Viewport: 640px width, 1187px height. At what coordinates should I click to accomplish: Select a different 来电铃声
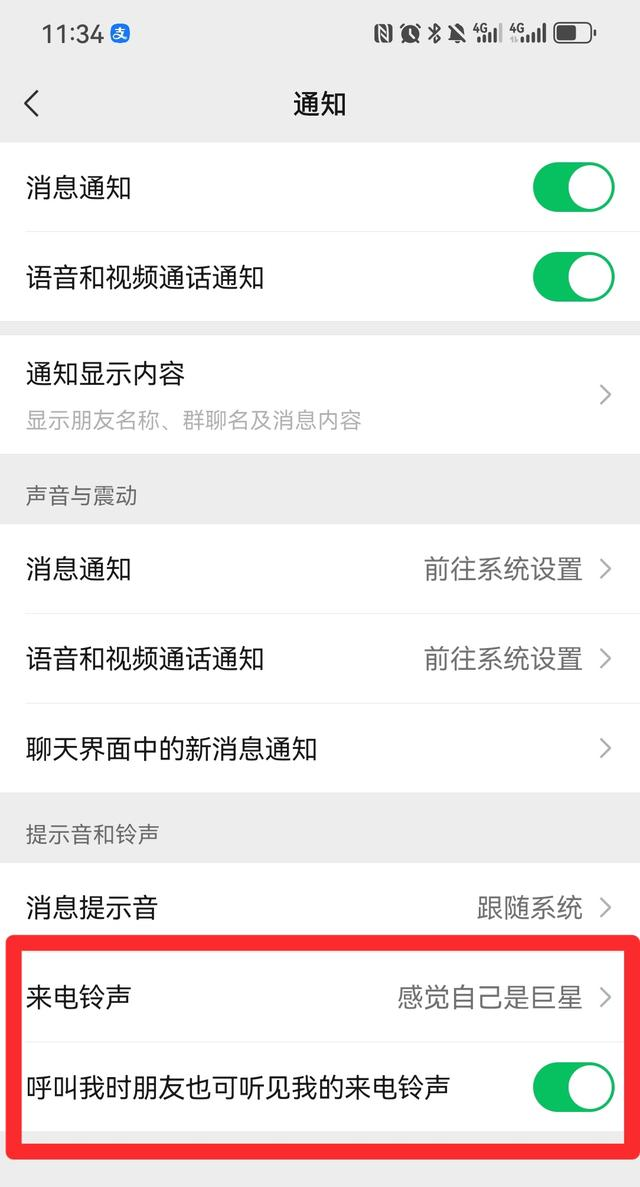click(x=320, y=997)
